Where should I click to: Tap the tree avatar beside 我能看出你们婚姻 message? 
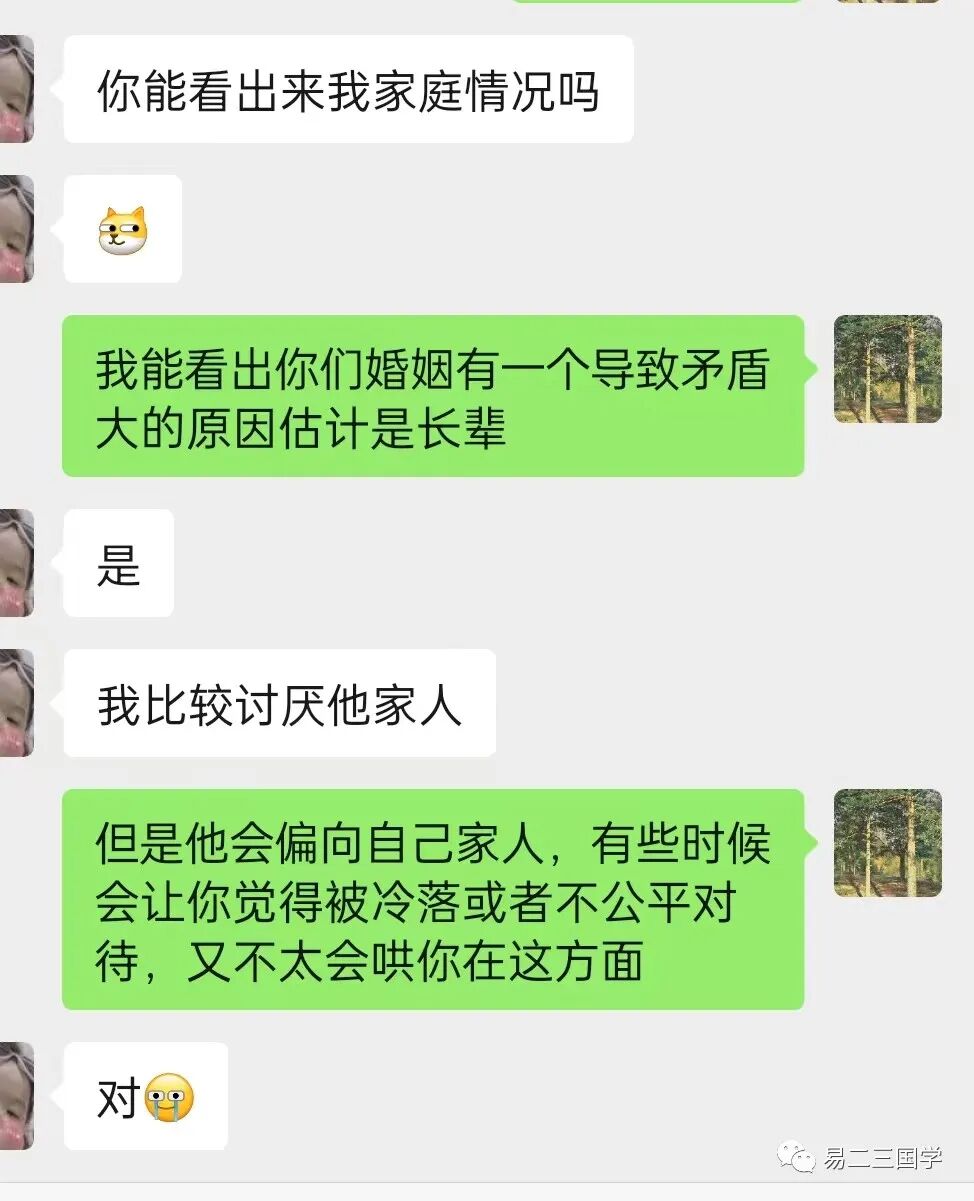(887, 369)
